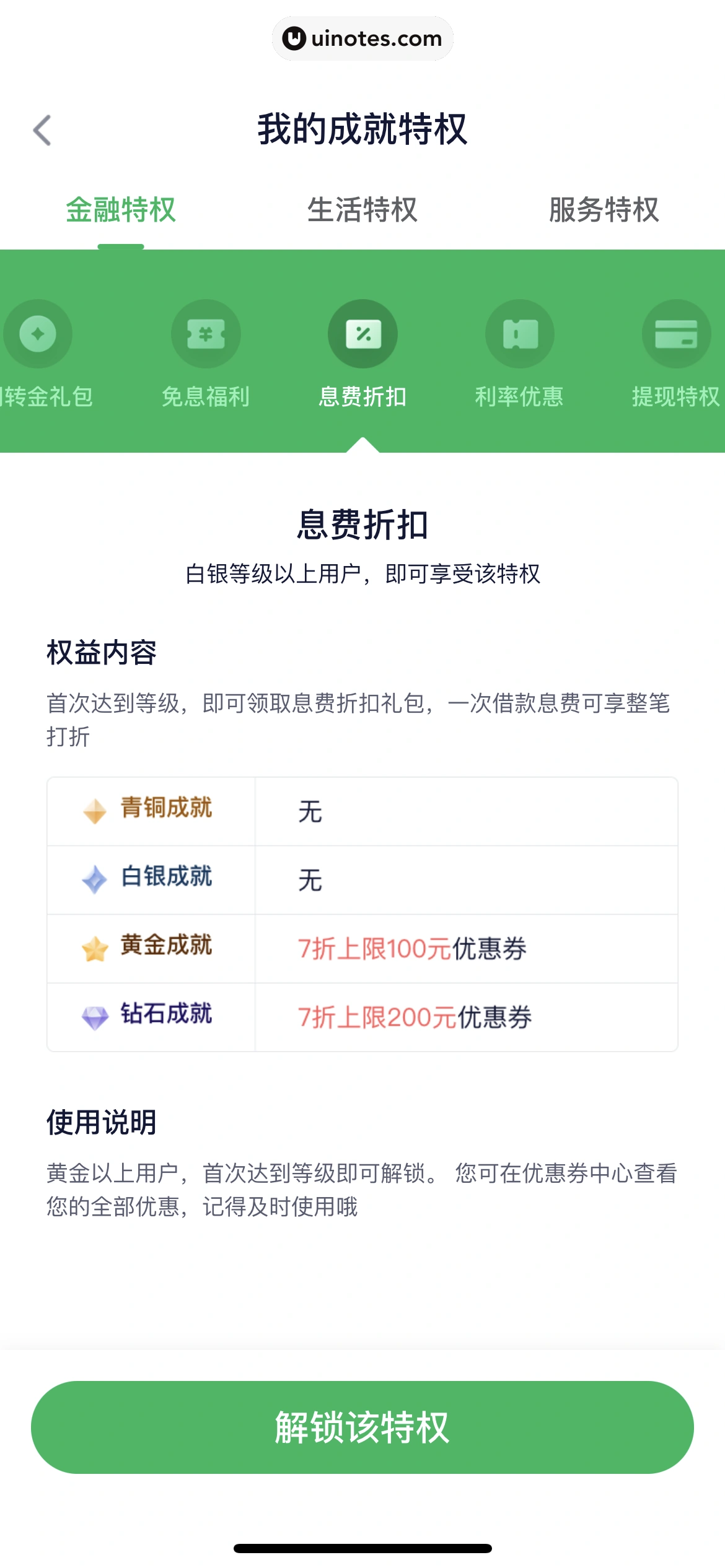Select the 提现特权 withdrawal privilege card icon

676,333
